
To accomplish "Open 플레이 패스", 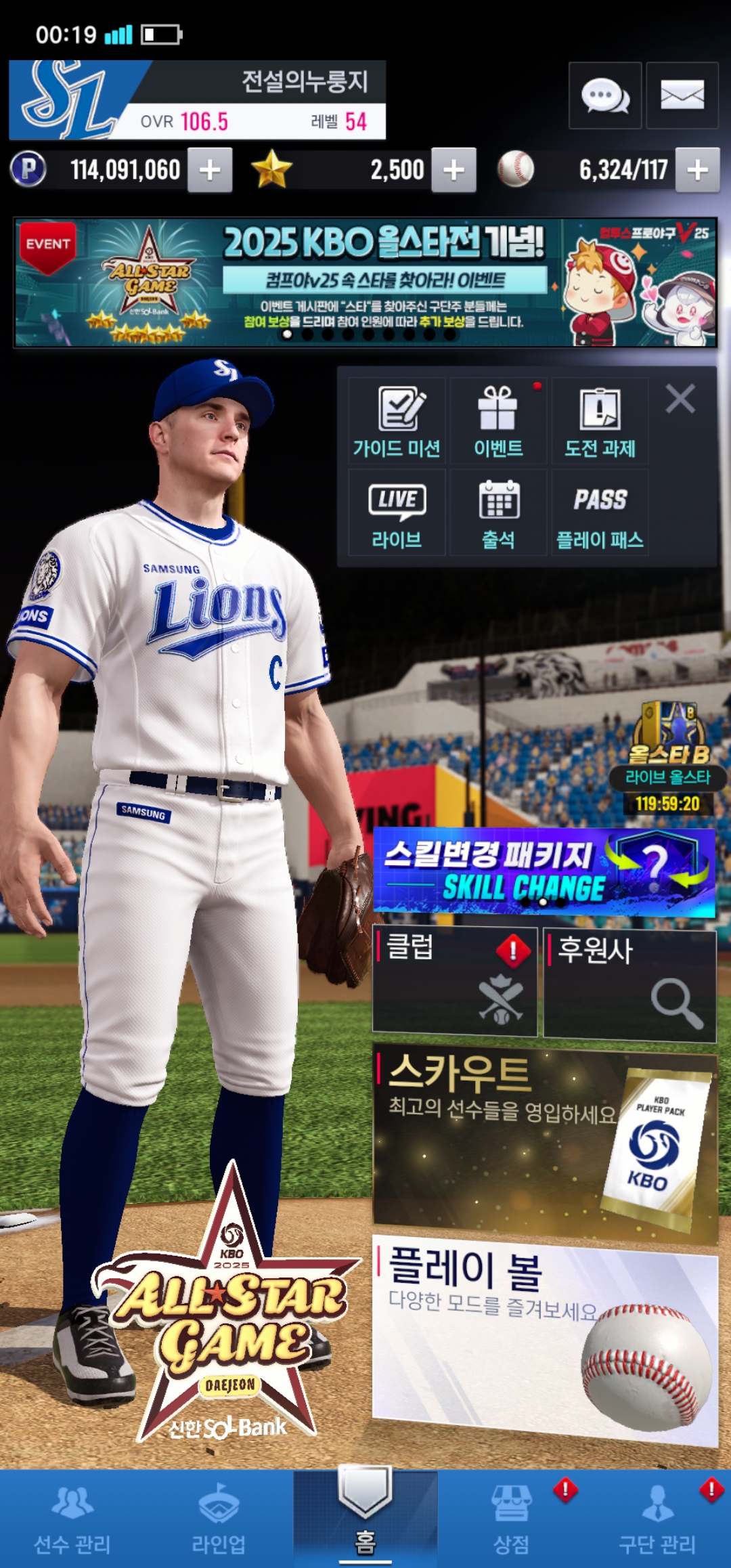I will pos(600,513).
